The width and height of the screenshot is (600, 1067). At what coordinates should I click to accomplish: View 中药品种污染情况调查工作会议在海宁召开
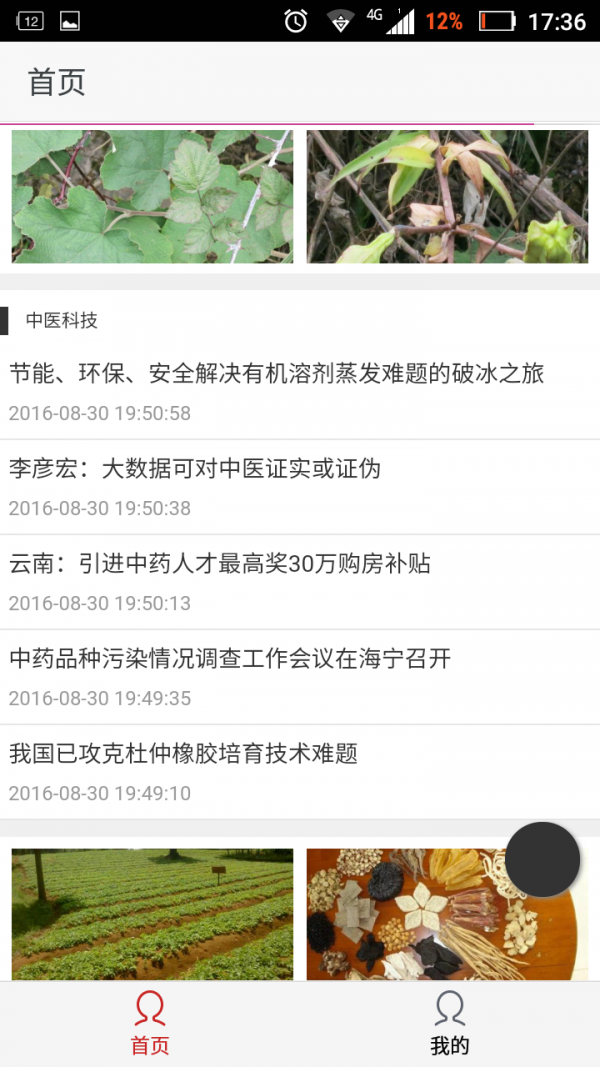pyautogui.click(x=230, y=659)
